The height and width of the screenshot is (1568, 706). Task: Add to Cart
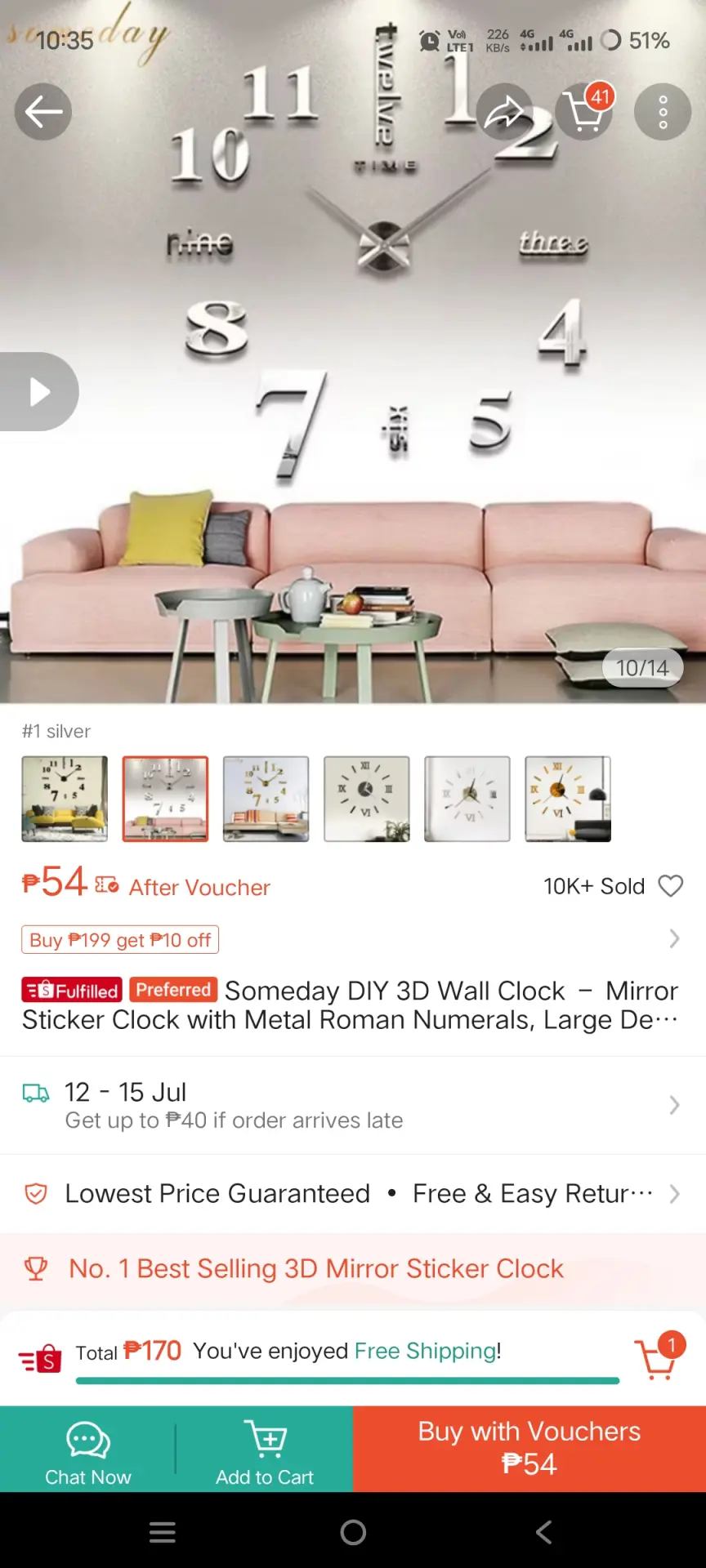265,1450
